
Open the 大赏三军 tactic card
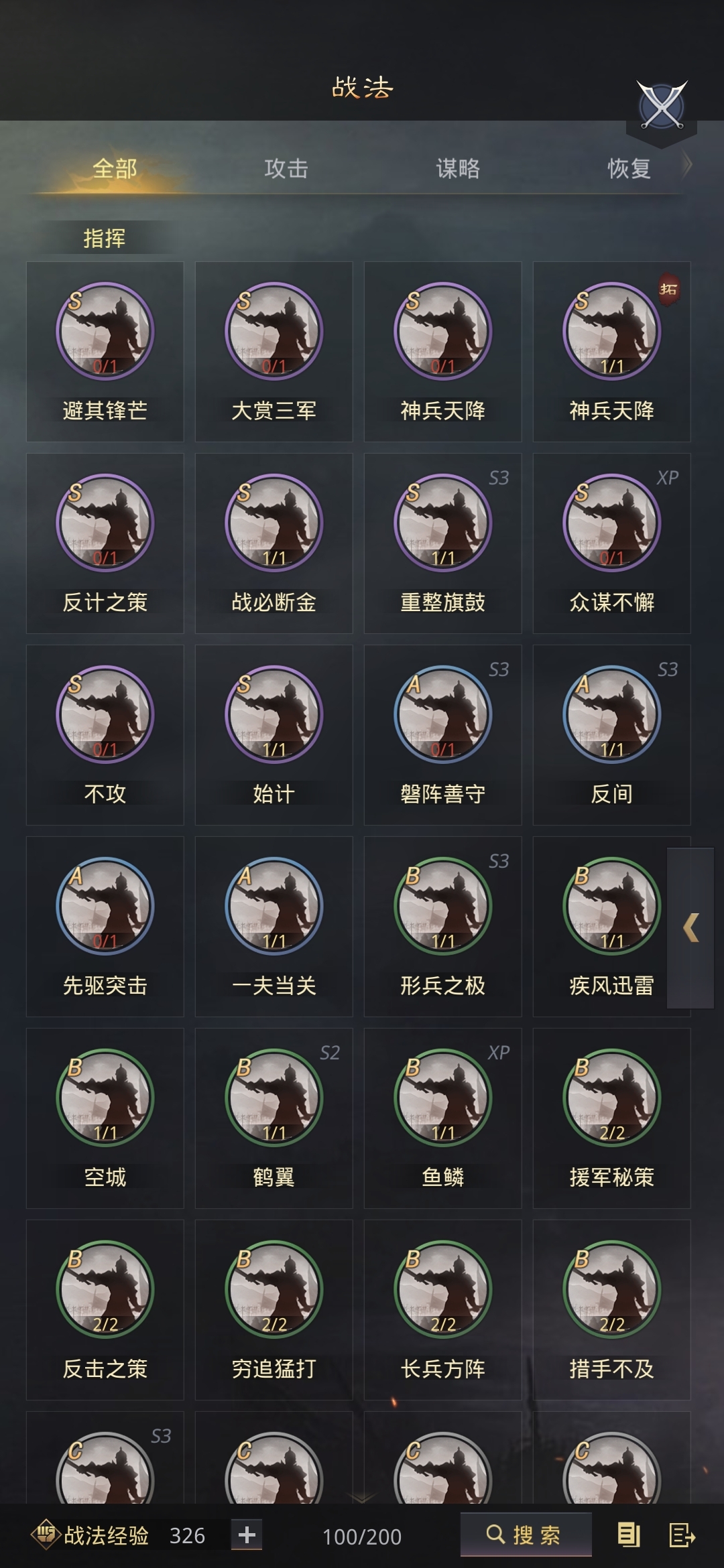click(274, 351)
